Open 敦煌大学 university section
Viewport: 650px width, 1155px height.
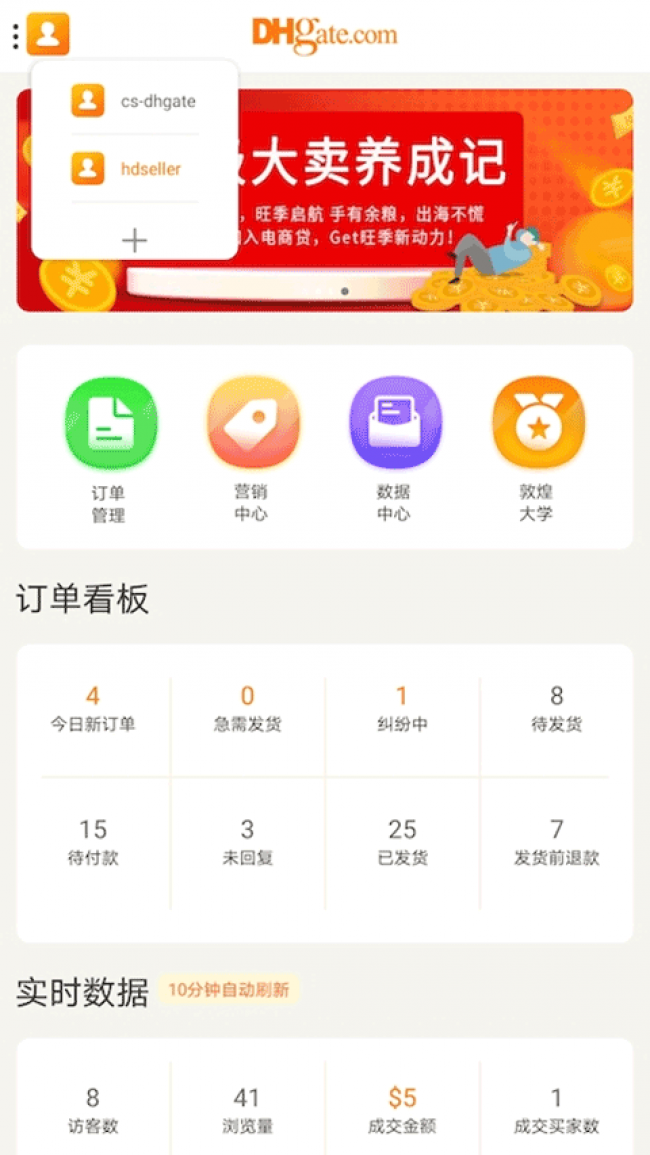537,450
